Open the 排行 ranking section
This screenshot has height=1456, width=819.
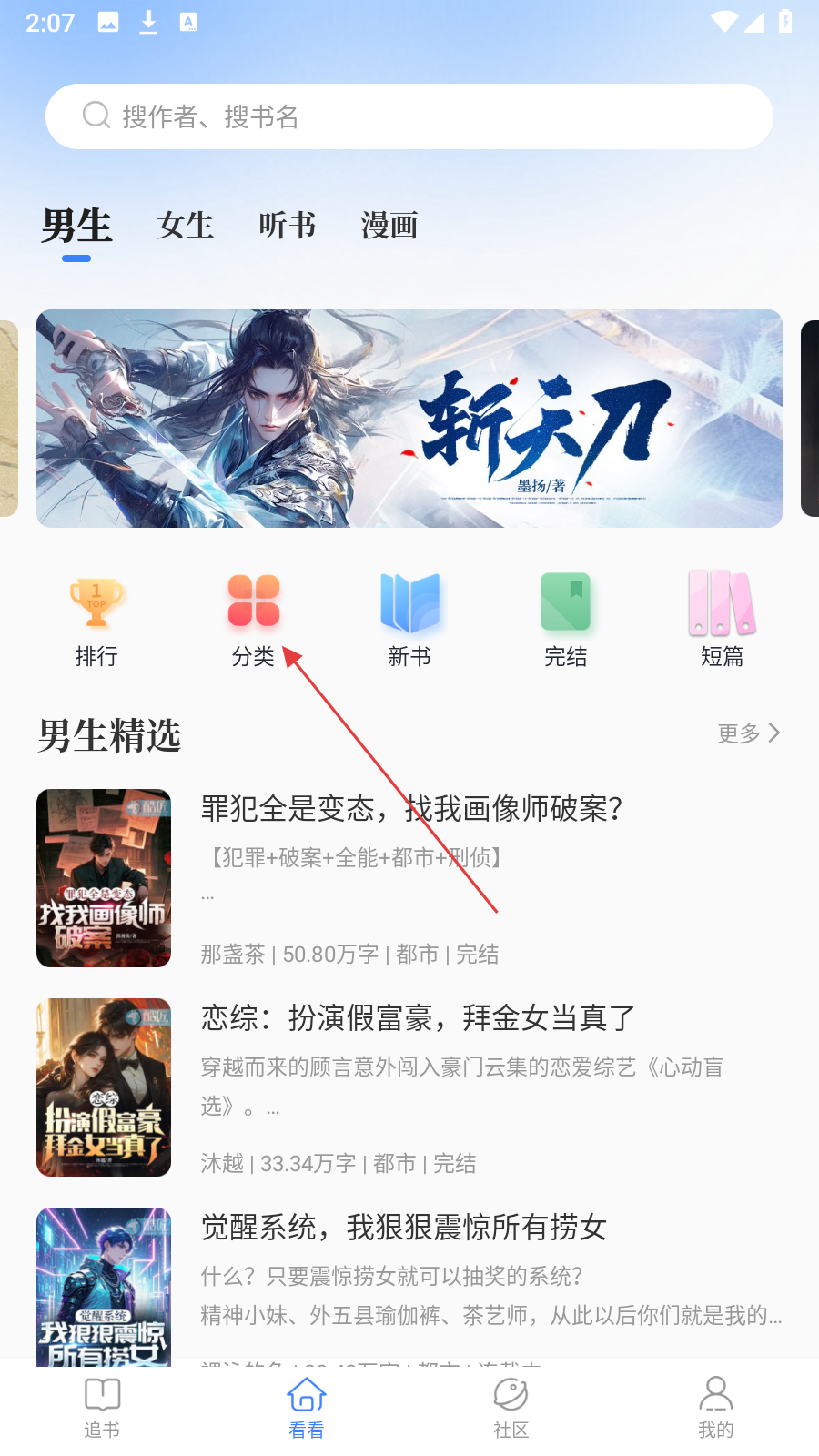(x=96, y=619)
